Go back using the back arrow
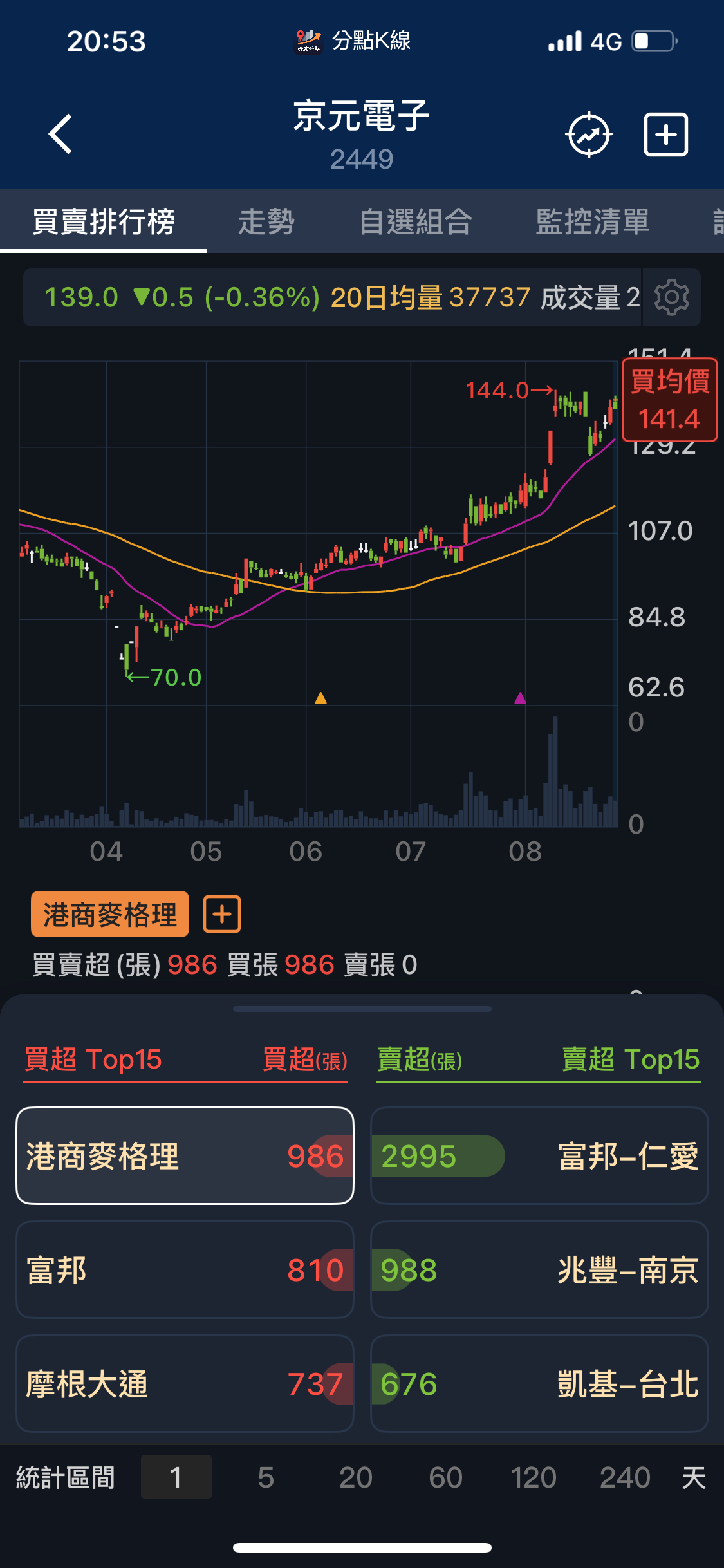Screen dimensions: 724x1568 point(60,135)
